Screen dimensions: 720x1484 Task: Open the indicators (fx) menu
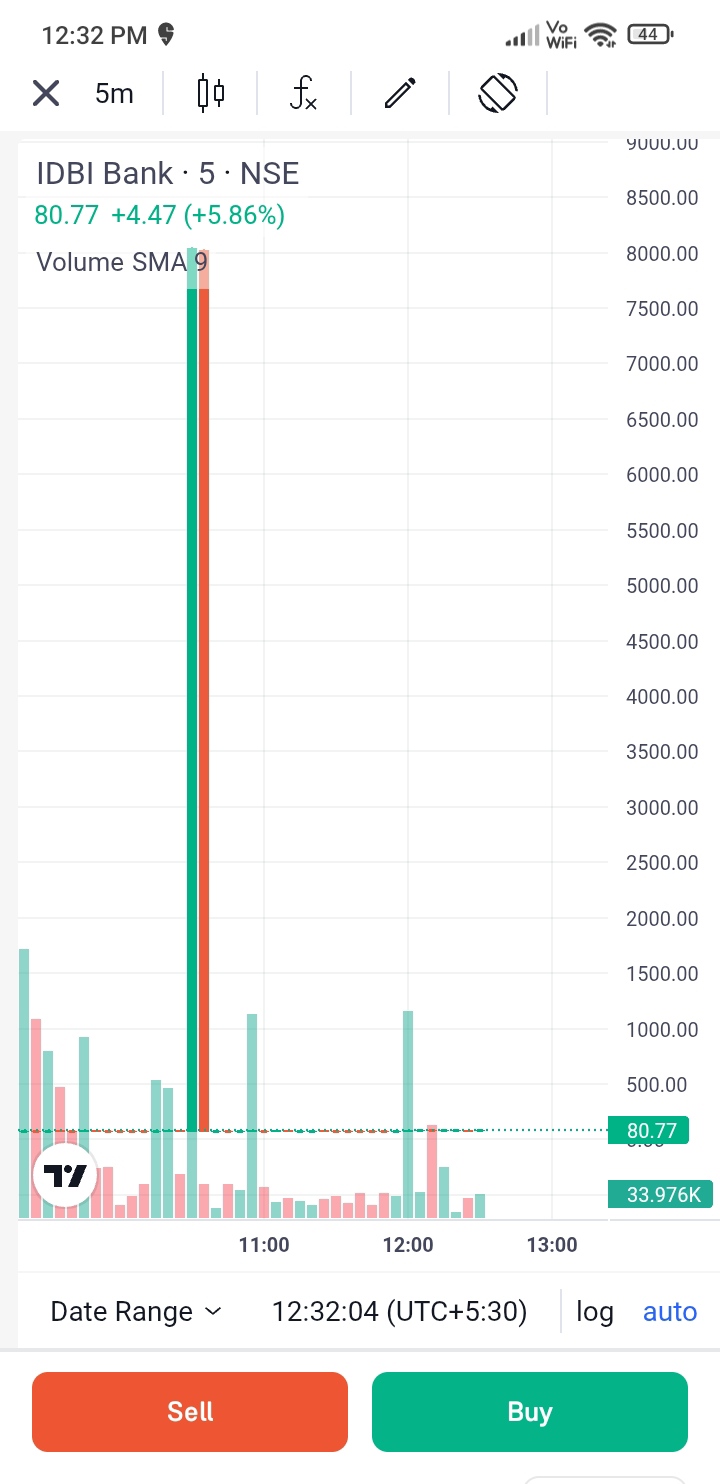click(x=303, y=94)
